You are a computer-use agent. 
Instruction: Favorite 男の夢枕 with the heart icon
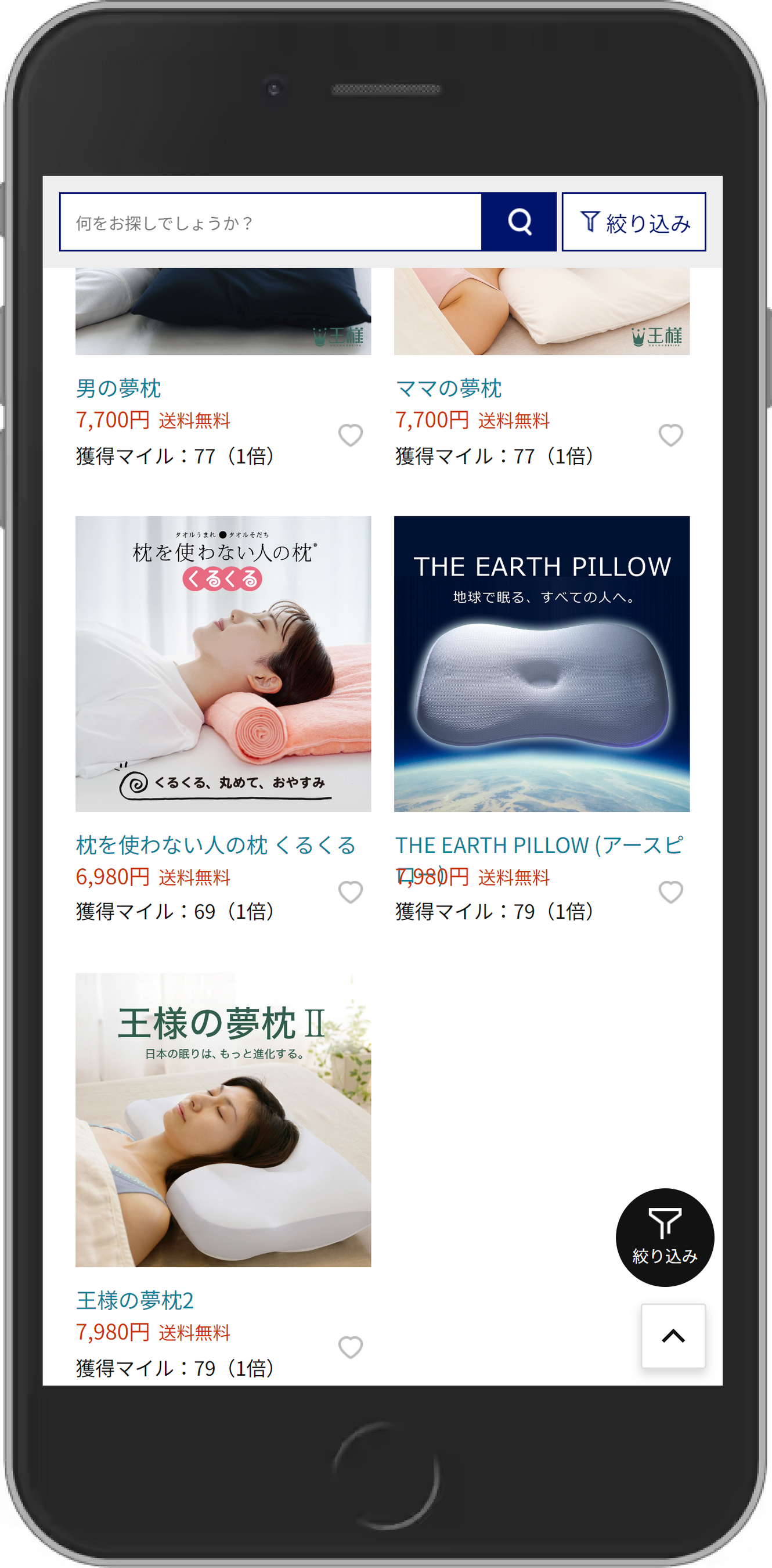351,435
